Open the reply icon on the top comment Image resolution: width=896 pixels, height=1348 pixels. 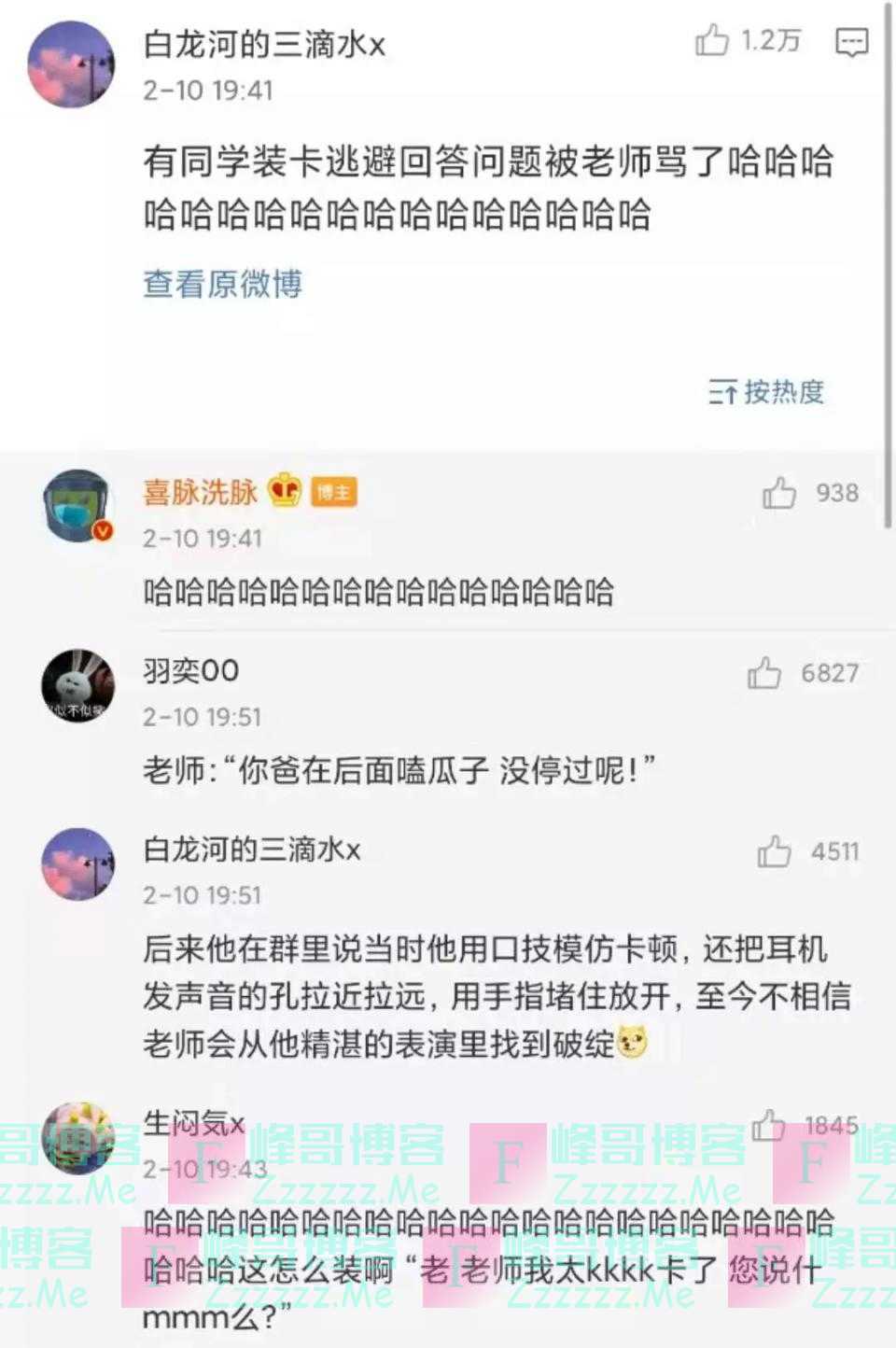pyautogui.click(x=851, y=42)
